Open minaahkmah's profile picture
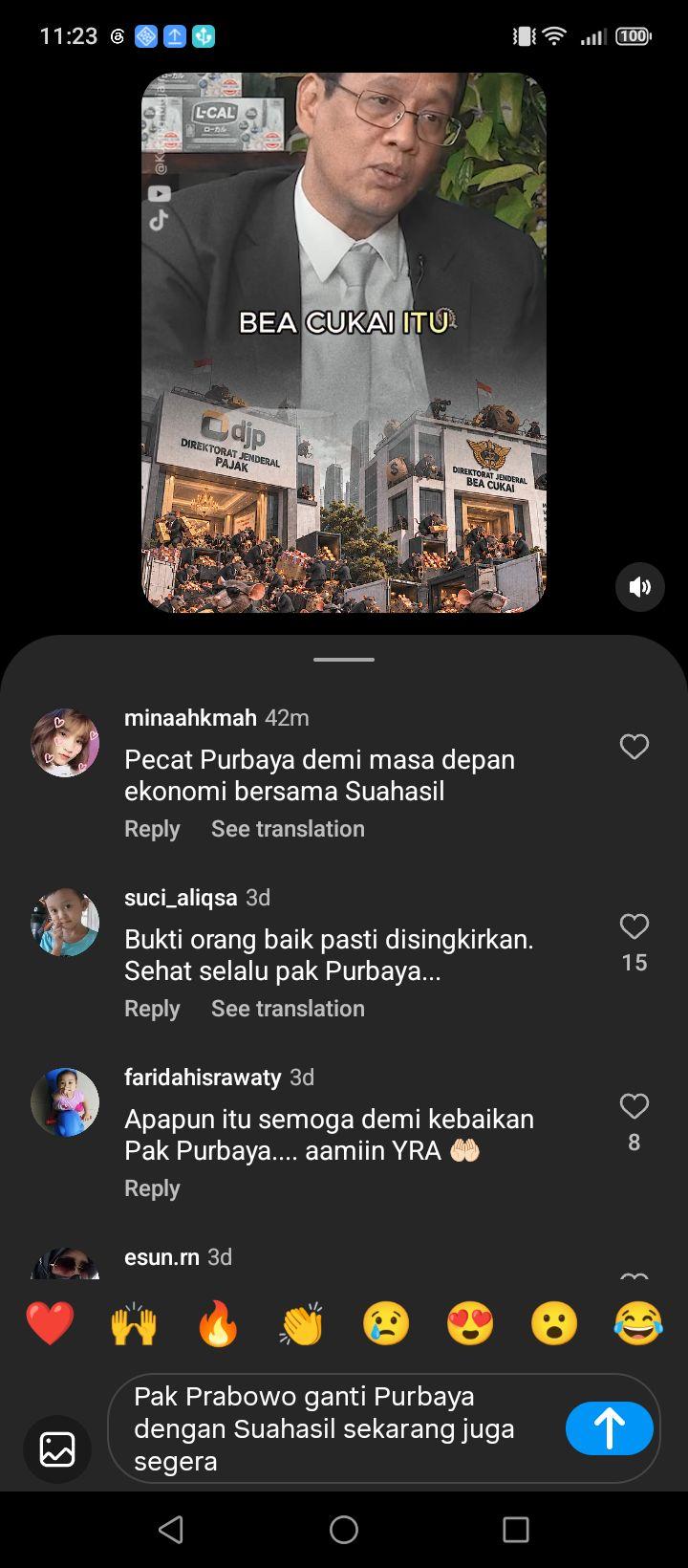Viewport: 688px width, 1568px height. click(65, 743)
